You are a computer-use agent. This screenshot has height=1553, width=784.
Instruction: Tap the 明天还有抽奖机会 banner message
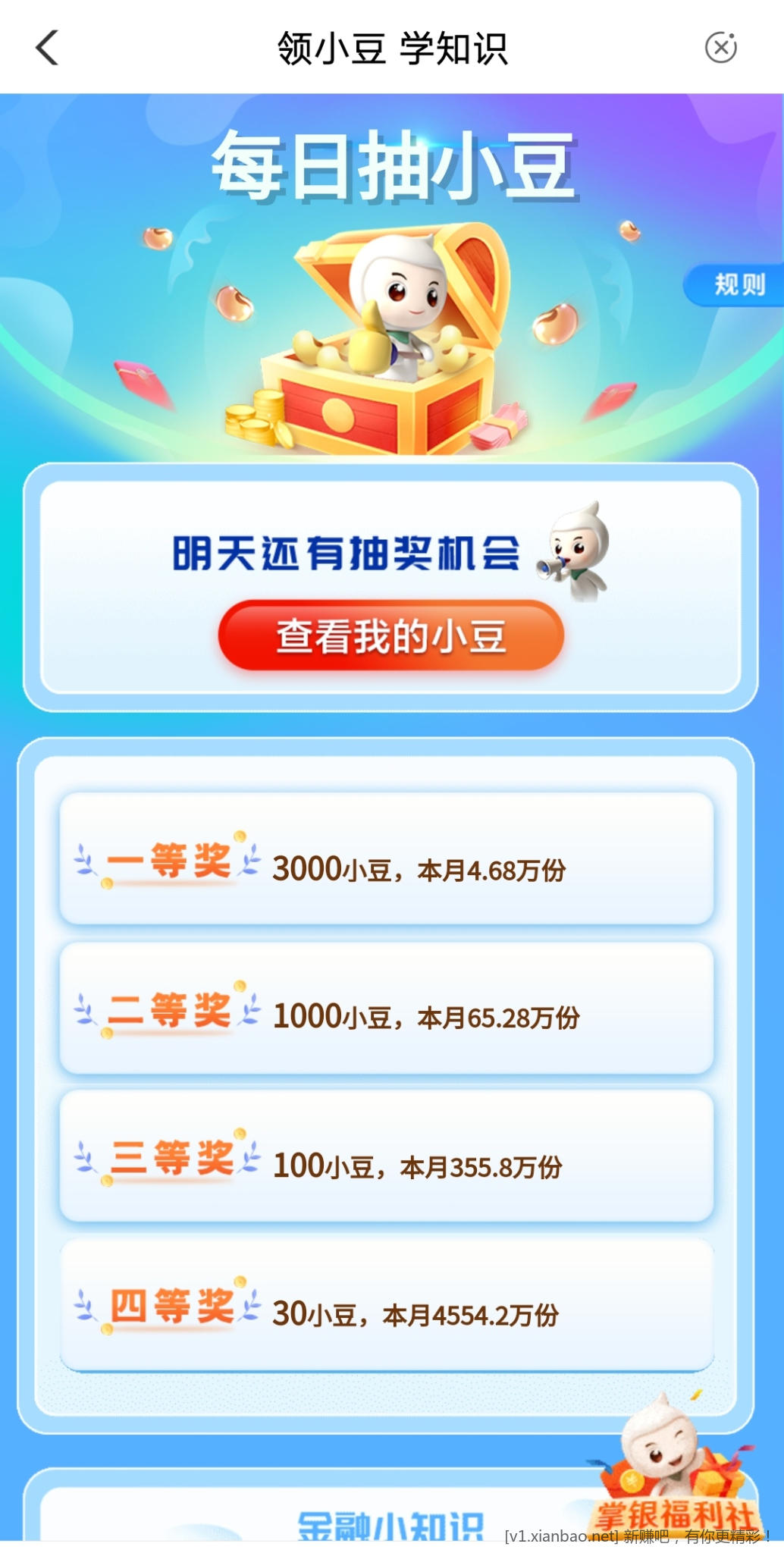point(345,555)
